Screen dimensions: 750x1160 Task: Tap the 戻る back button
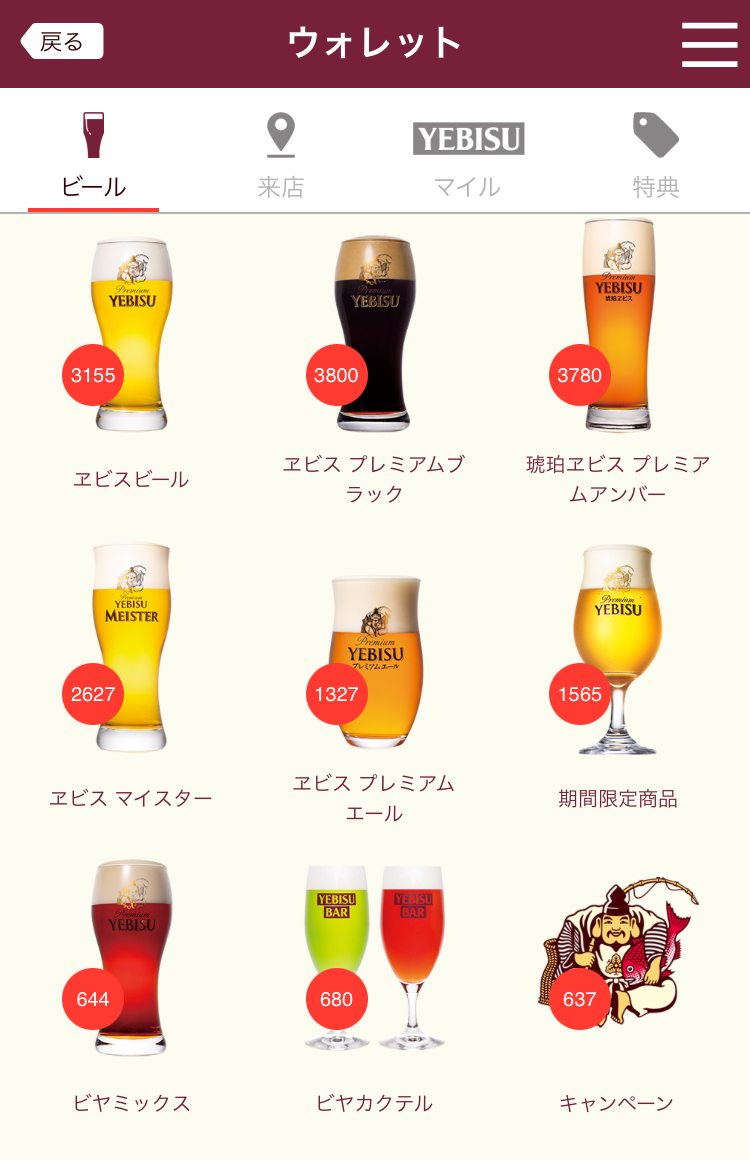[x=62, y=42]
